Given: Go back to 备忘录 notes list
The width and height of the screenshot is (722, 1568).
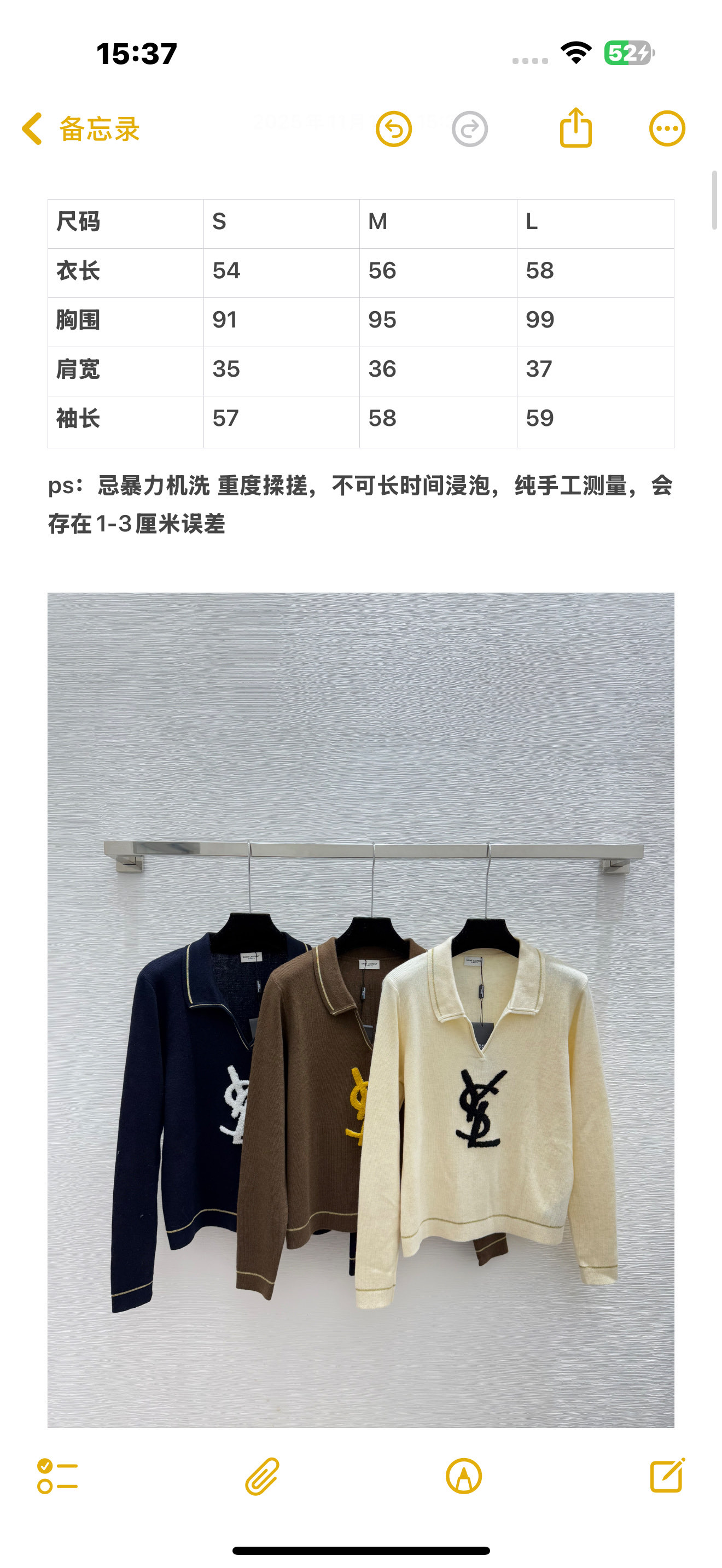Looking at the screenshot, I should (80, 129).
